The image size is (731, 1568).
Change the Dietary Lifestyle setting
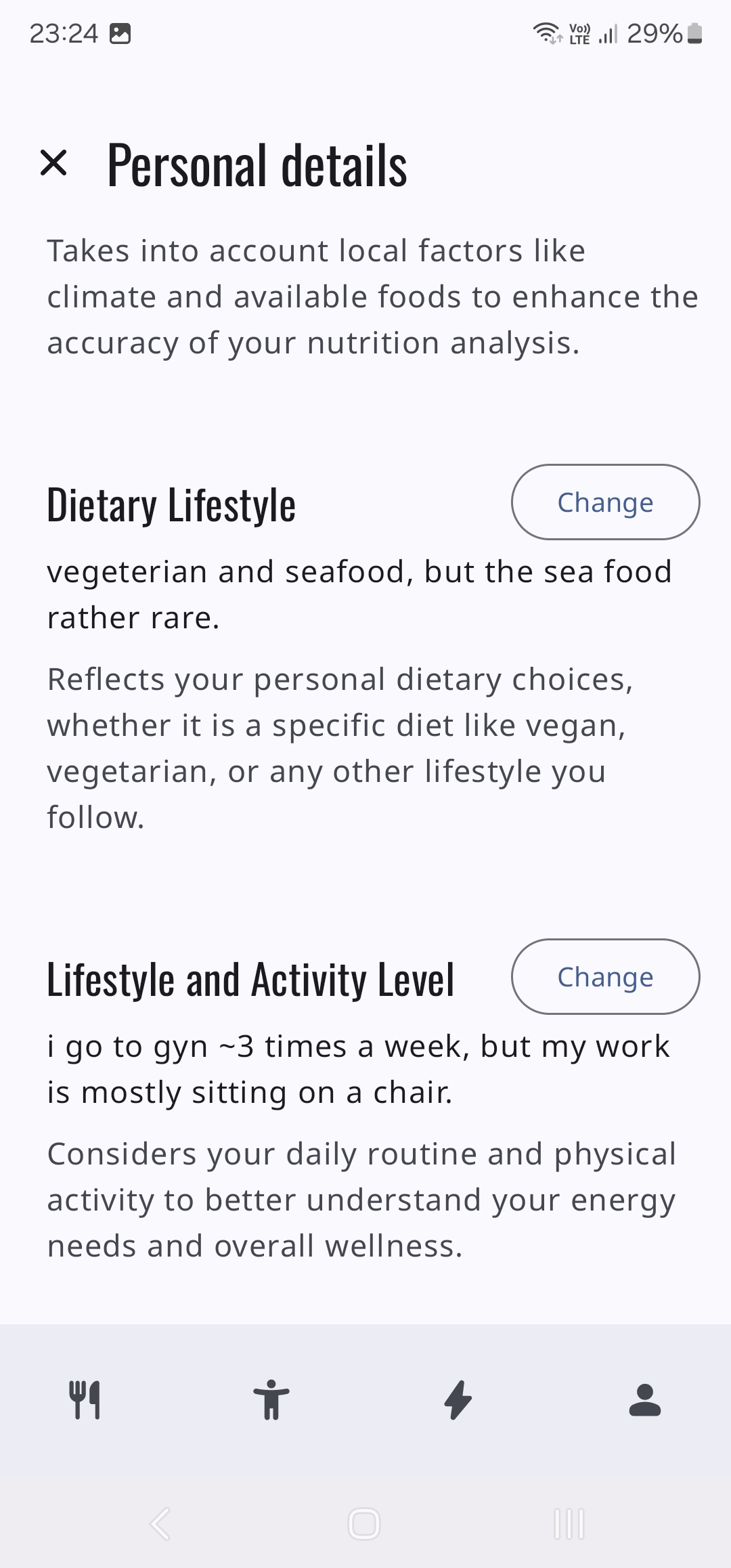point(604,502)
